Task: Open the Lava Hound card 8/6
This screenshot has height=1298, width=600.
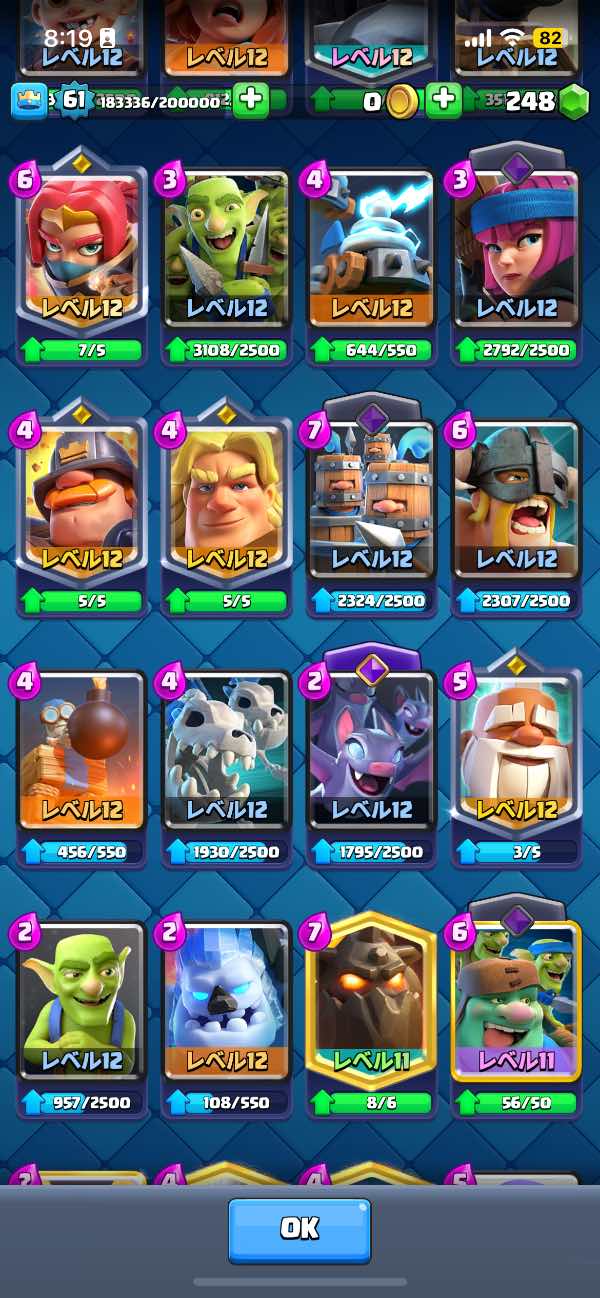Action: tap(371, 1014)
